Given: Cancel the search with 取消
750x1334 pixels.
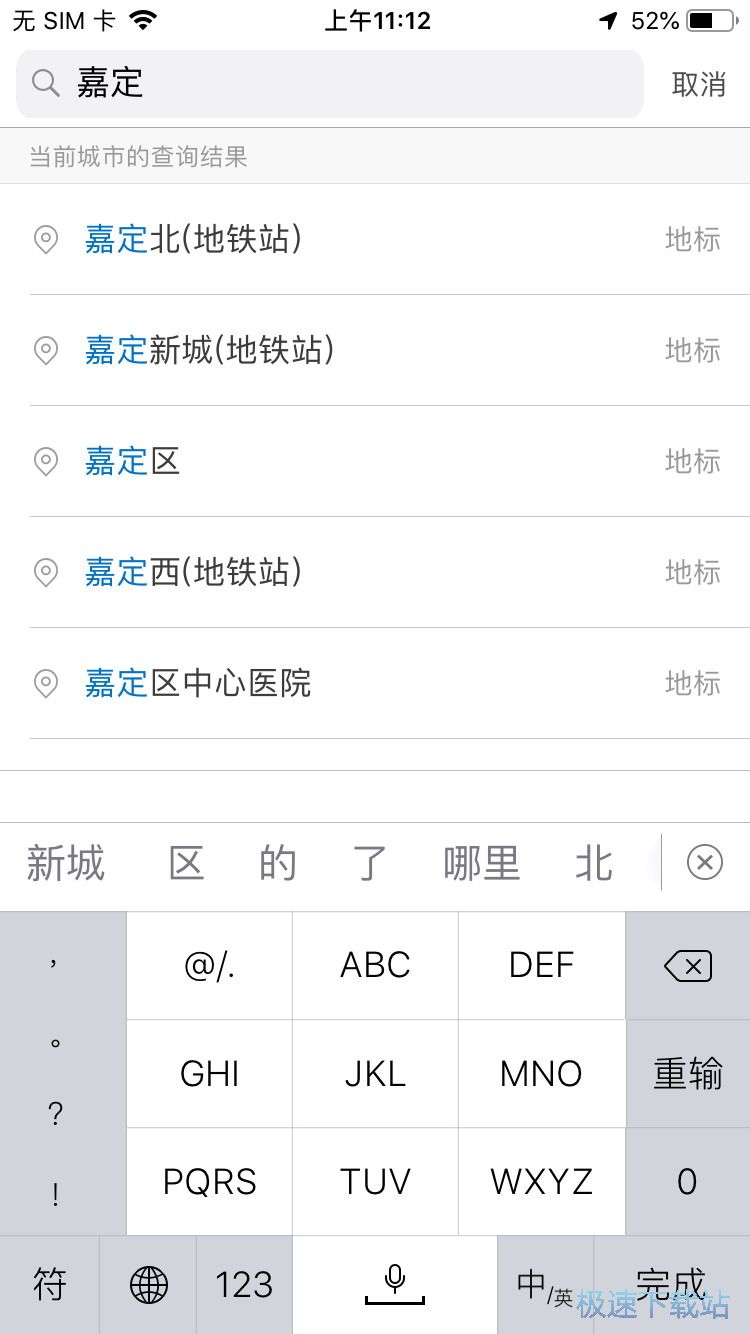Looking at the screenshot, I should pos(699,85).
